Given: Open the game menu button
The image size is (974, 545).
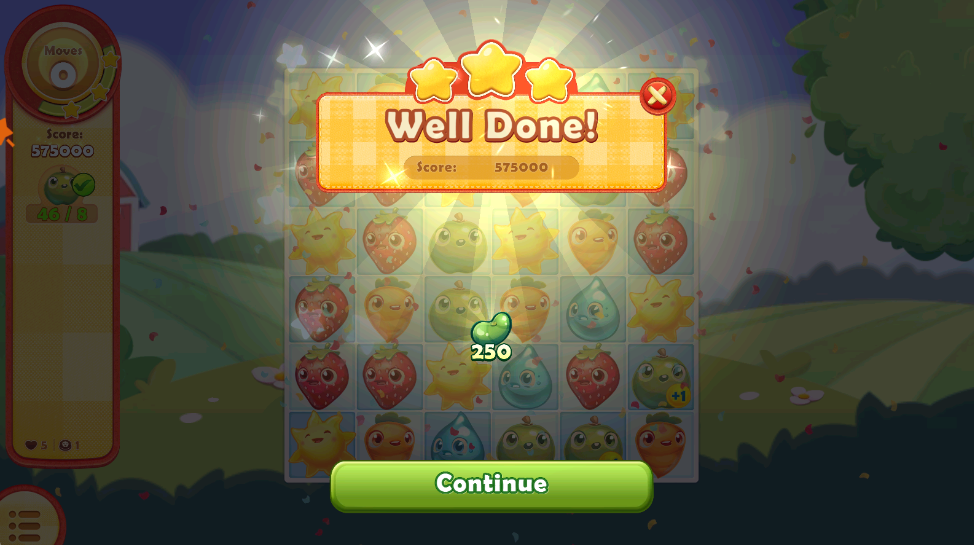Looking at the screenshot, I should click(x=24, y=522).
